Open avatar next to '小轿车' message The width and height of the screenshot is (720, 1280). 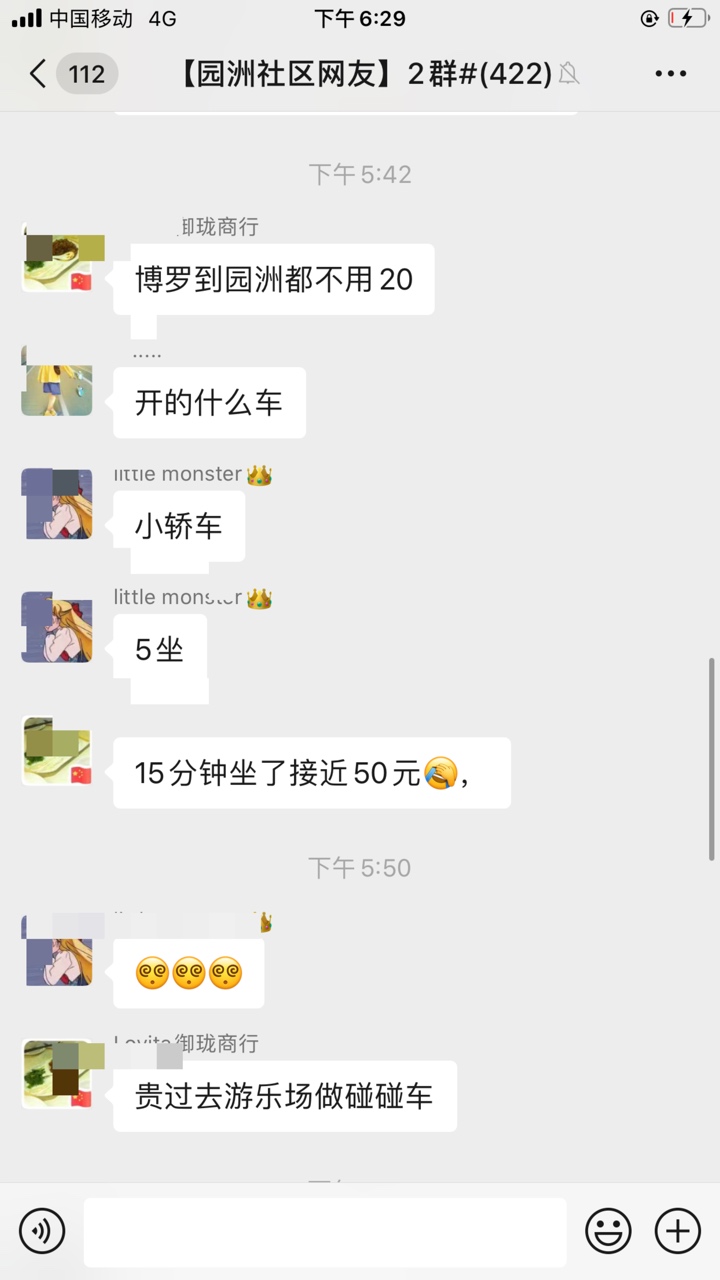coord(57,504)
